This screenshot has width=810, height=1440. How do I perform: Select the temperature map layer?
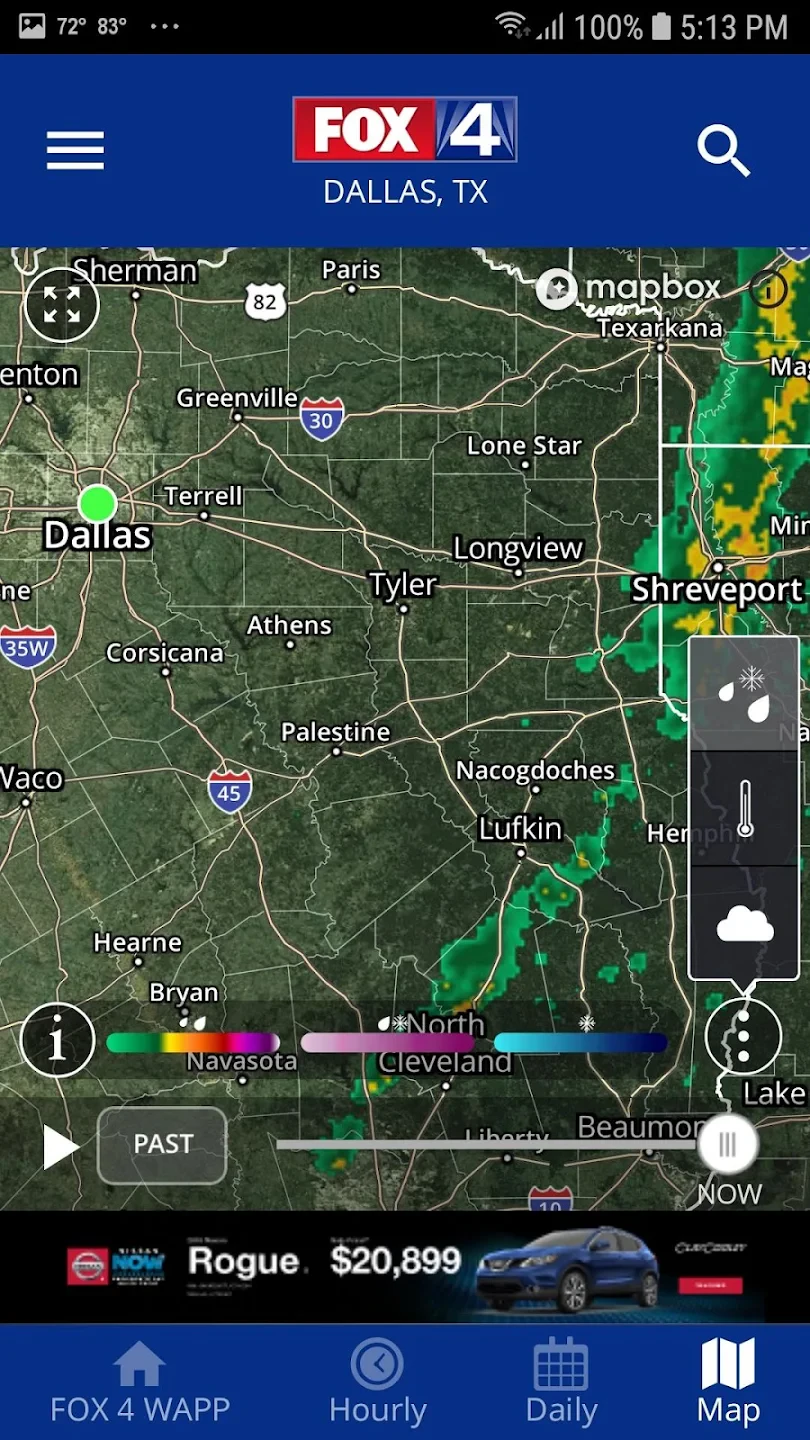pyautogui.click(x=744, y=808)
